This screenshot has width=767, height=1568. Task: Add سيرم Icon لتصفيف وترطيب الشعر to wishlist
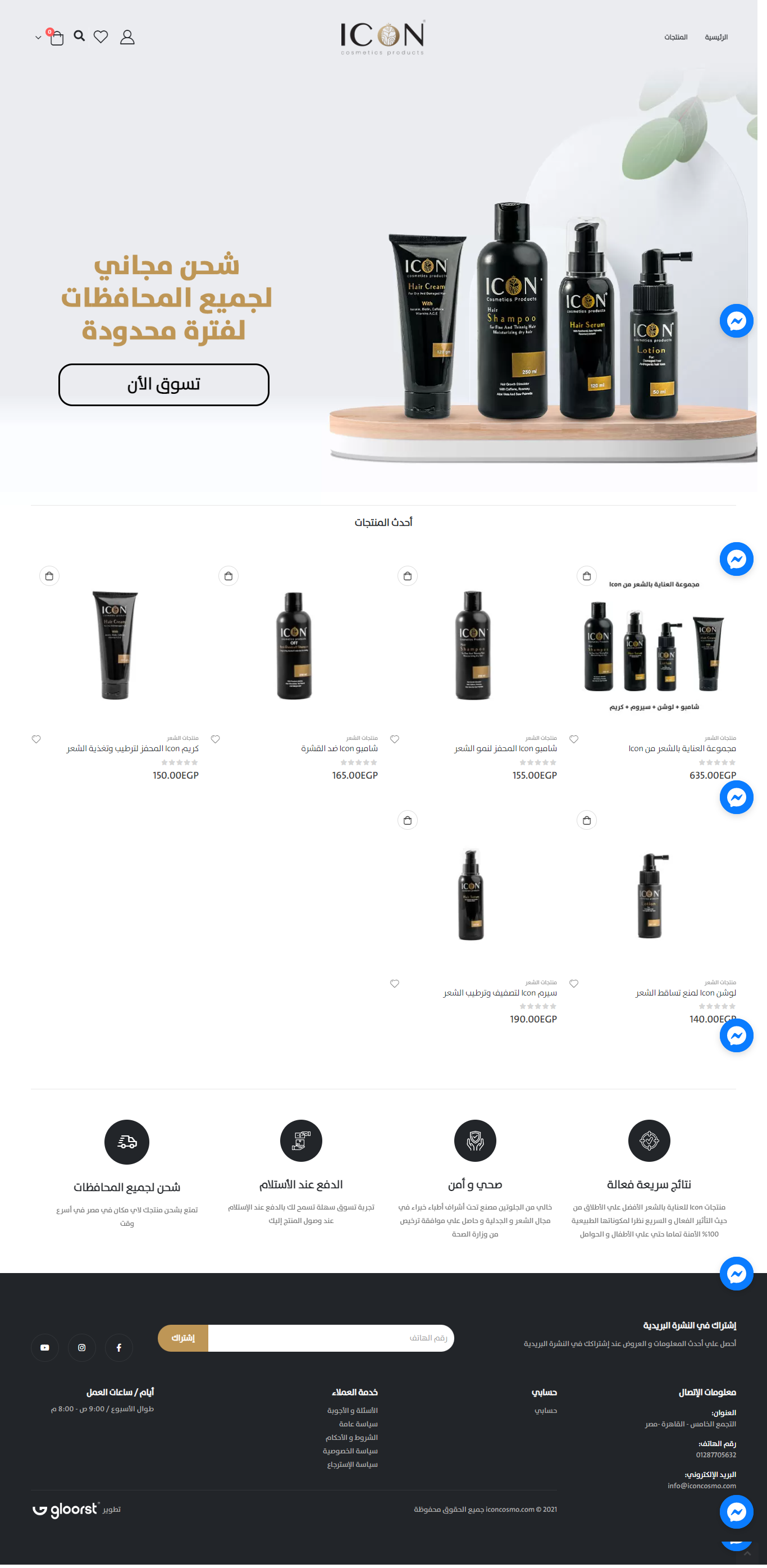[x=394, y=983]
